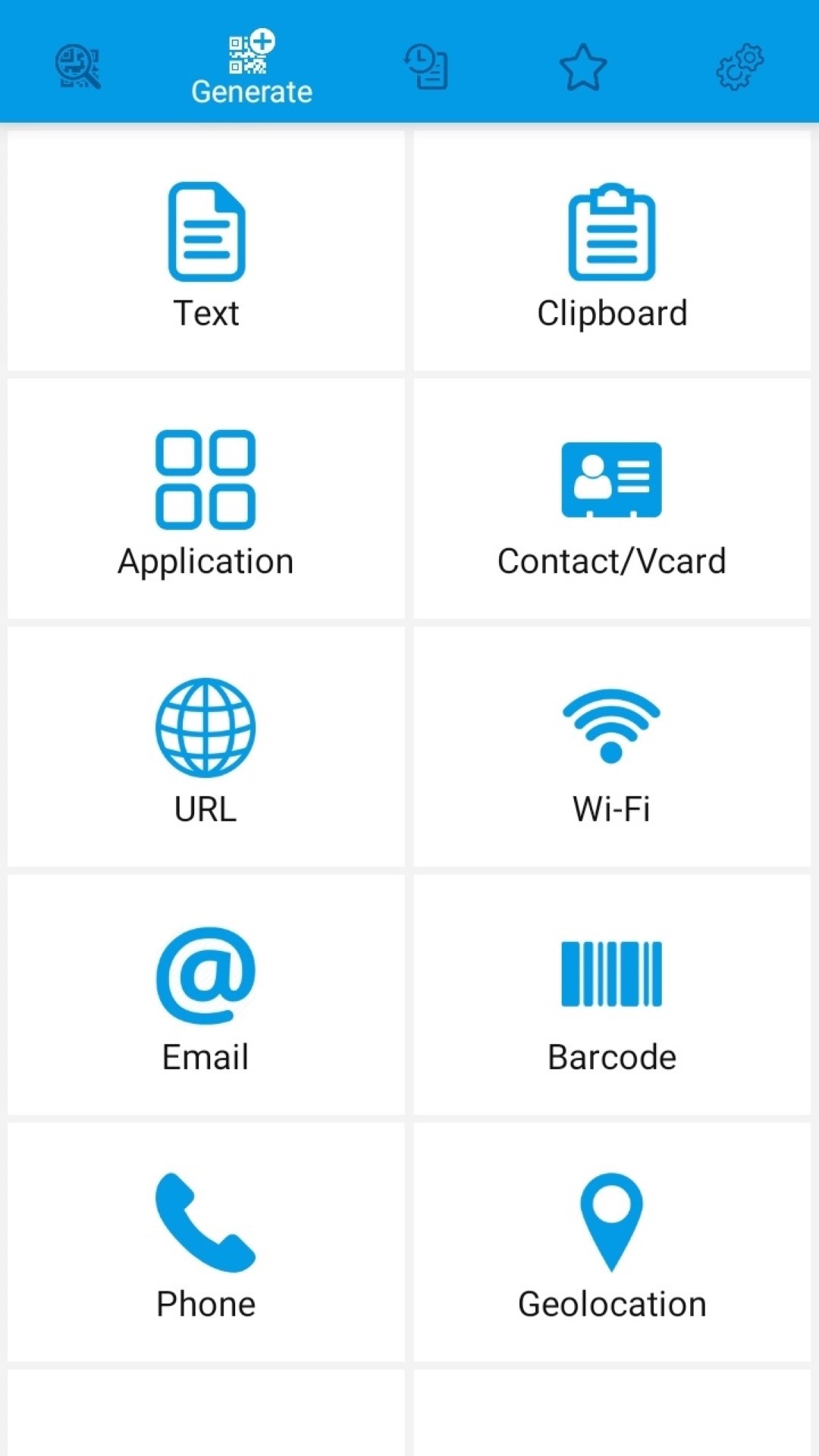This screenshot has width=819, height=1456.
Task: Open the settings gear tab
Action: (x=739, y=67)
